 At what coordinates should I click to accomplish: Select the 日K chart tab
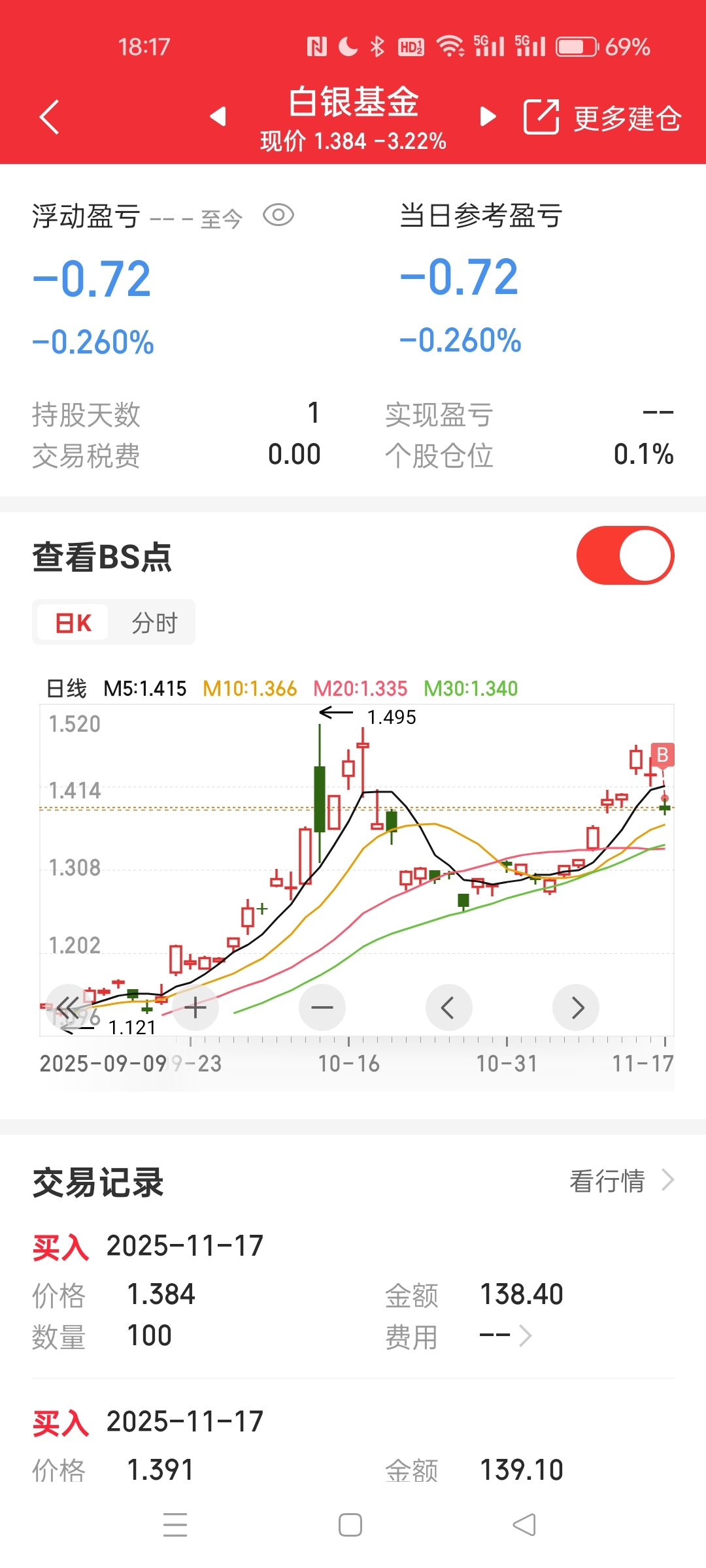click(73, 623)
